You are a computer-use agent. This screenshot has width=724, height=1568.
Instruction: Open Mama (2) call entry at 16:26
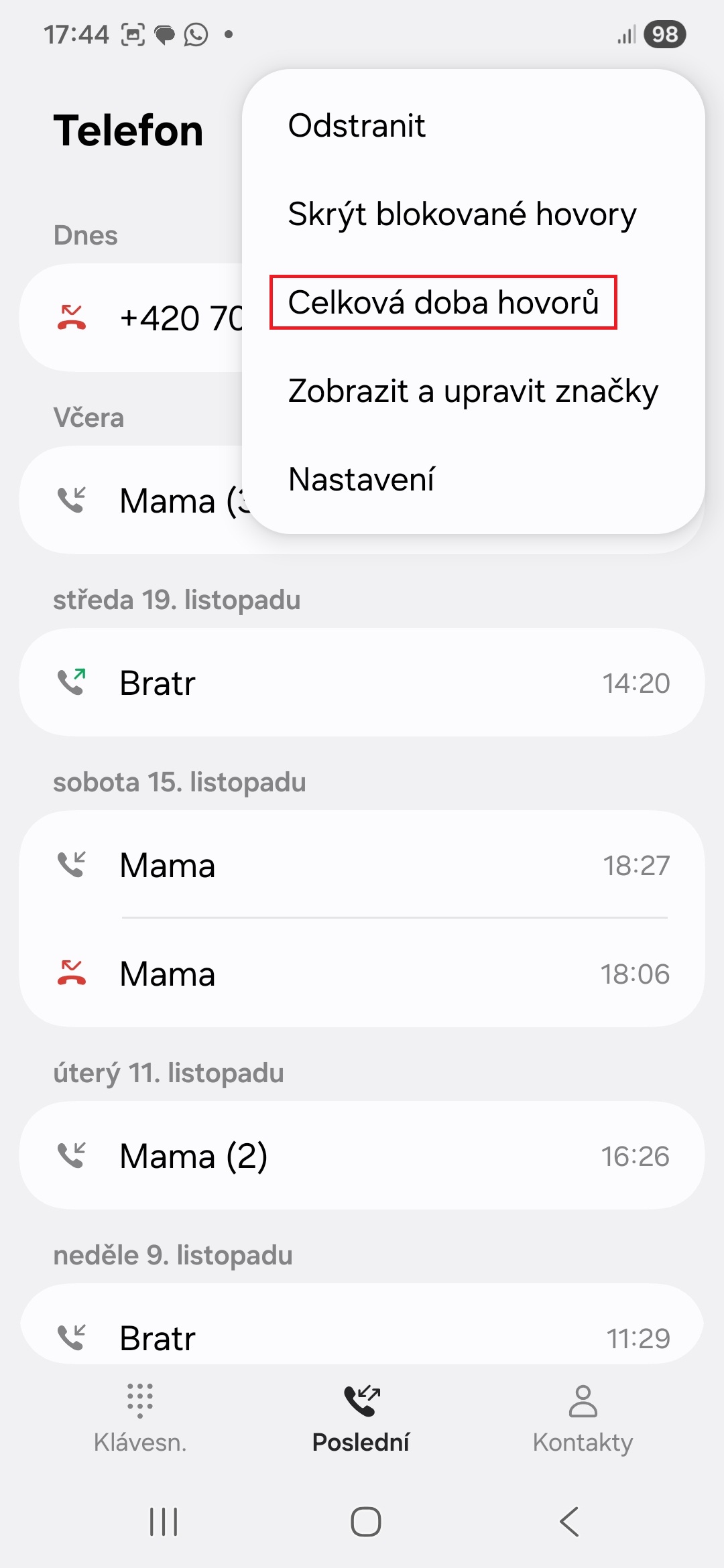[362, 1156]
